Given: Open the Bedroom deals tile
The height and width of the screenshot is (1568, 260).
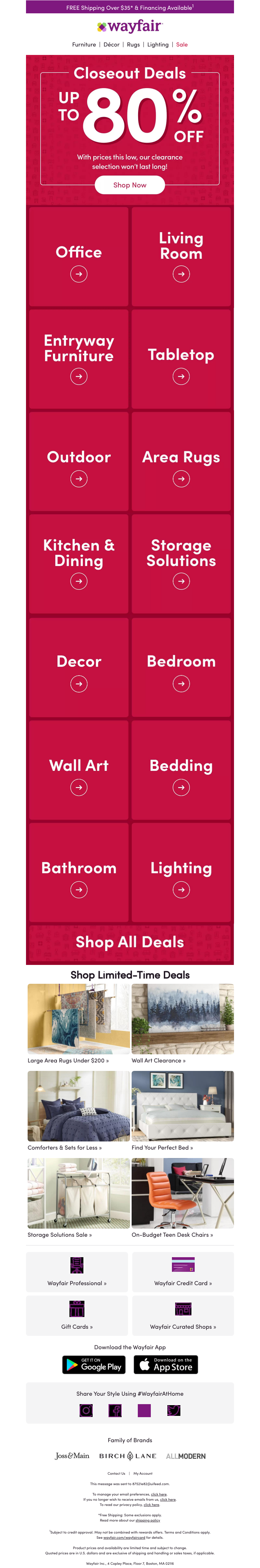Looking at the screenshot, I should [x=181, y=667].
